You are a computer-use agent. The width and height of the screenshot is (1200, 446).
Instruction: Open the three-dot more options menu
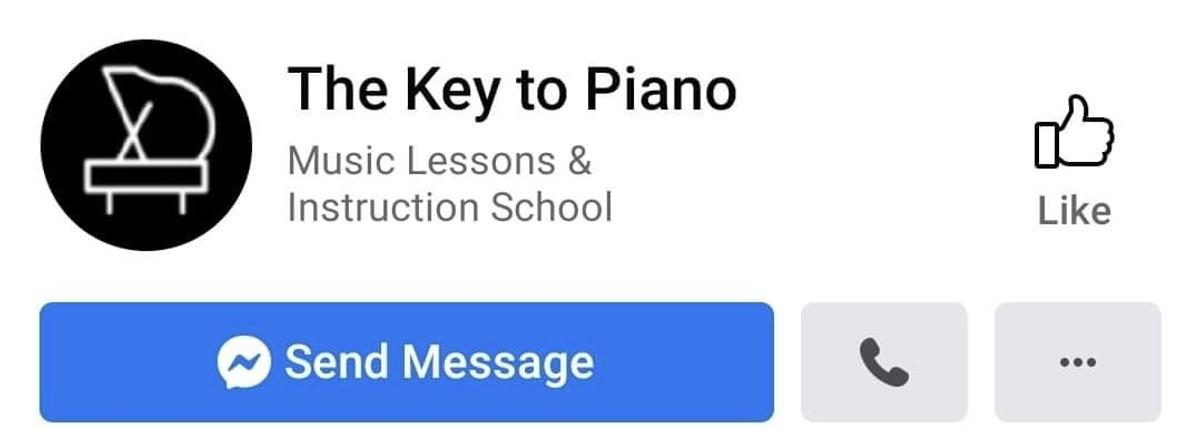click(x=1077, y=362)
